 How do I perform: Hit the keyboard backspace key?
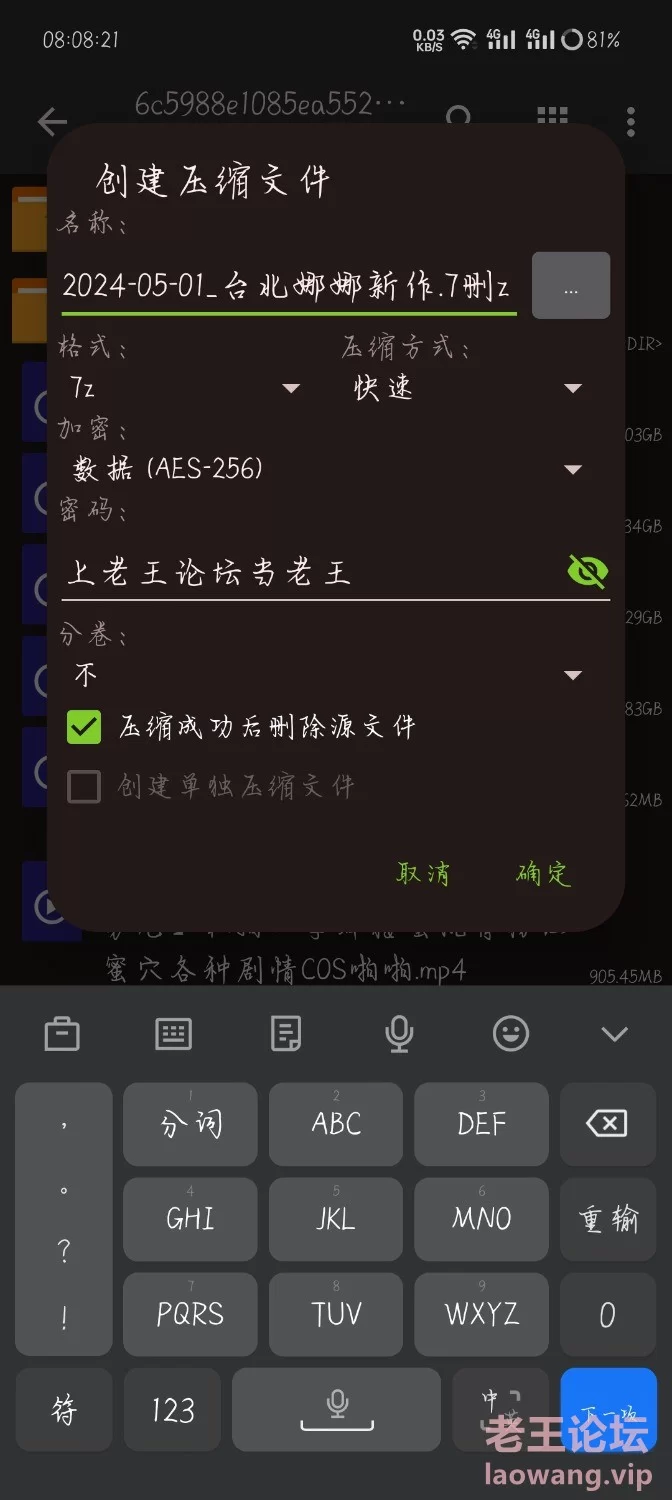pyautogui.click(x=607, y=1123)
